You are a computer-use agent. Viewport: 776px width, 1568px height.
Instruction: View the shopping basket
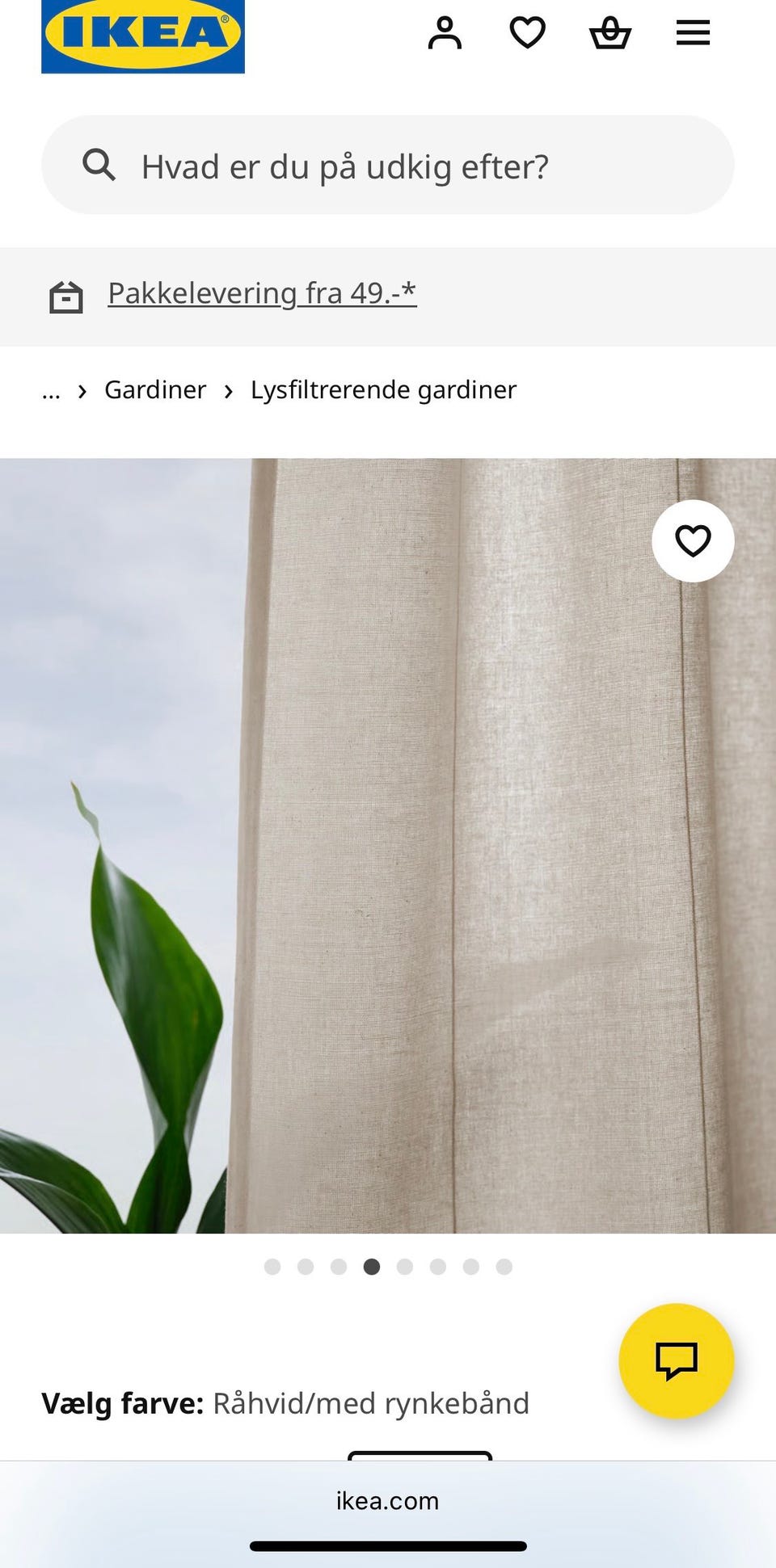[x=611, y=32]
